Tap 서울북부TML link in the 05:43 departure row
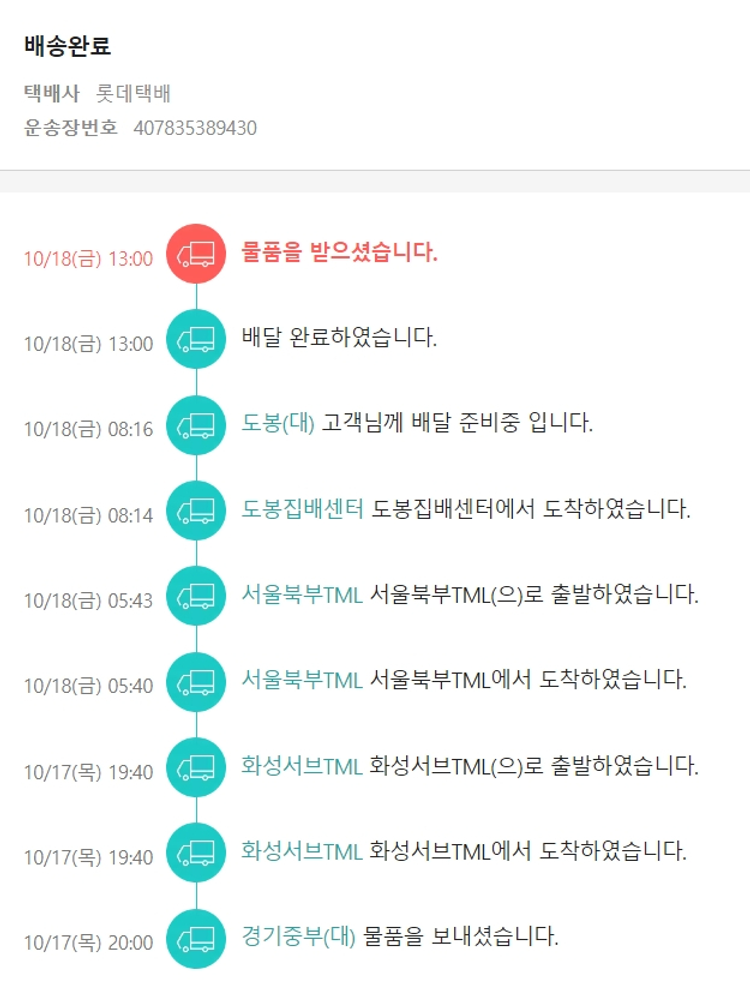 point(302,594)
